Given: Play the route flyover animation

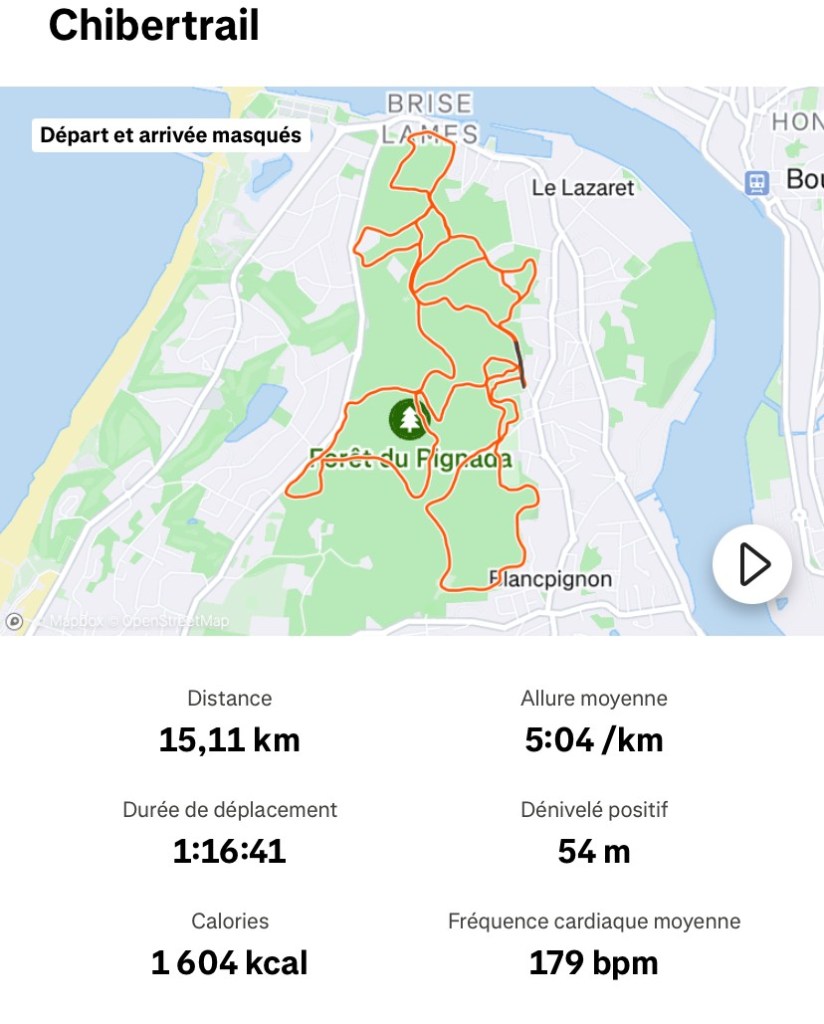Looking at the screenshot, I should click(752, 565).
